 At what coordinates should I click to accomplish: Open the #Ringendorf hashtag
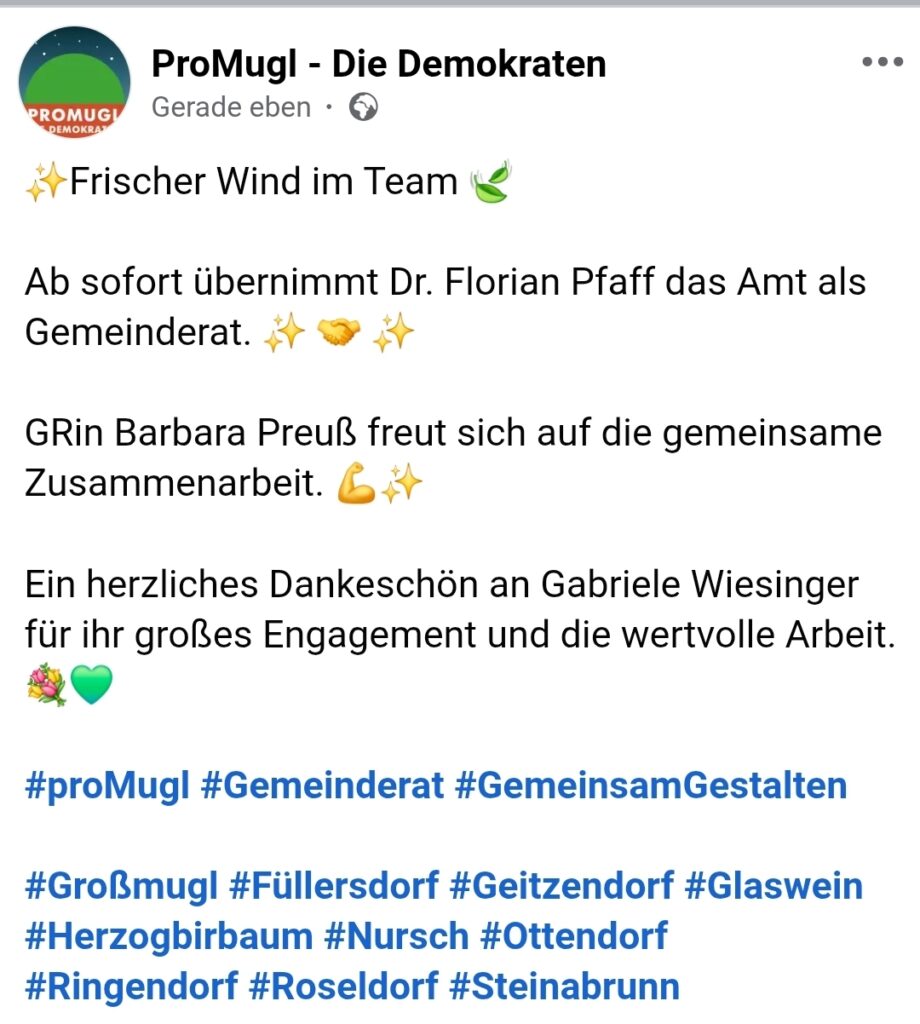click(131, 987)
